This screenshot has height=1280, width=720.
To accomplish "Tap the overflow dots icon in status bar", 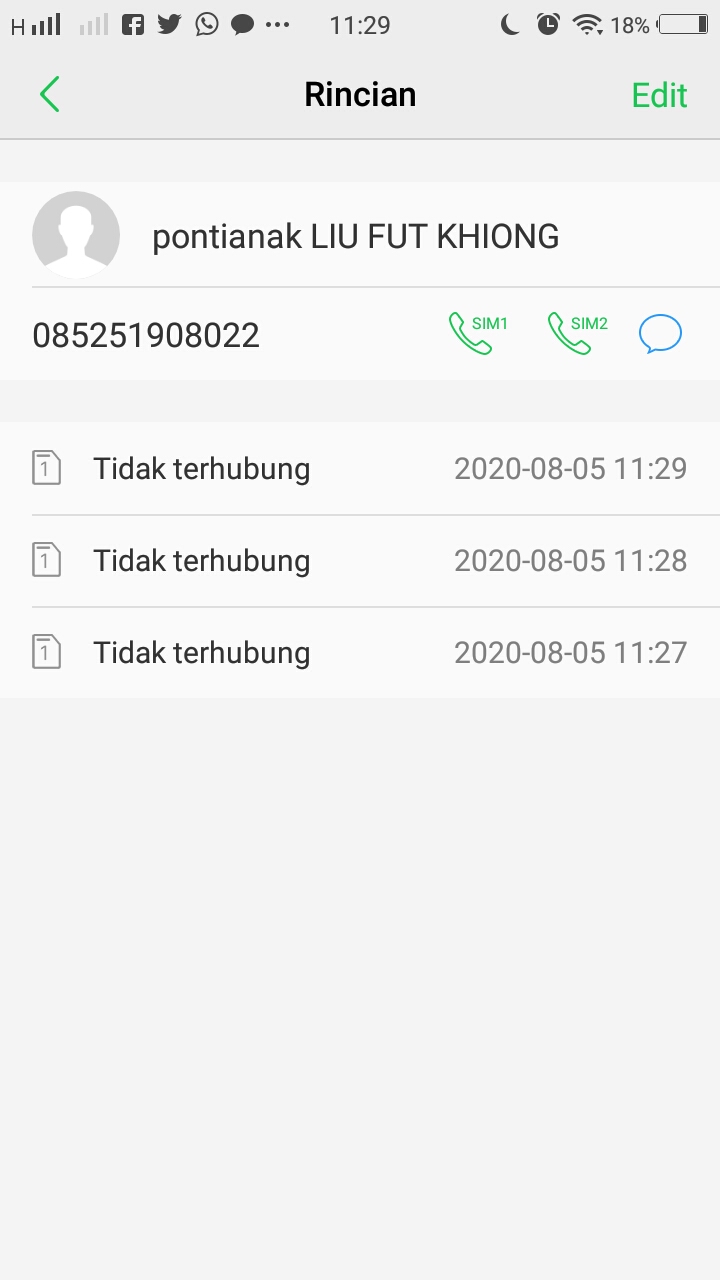I will click(278, 25).
